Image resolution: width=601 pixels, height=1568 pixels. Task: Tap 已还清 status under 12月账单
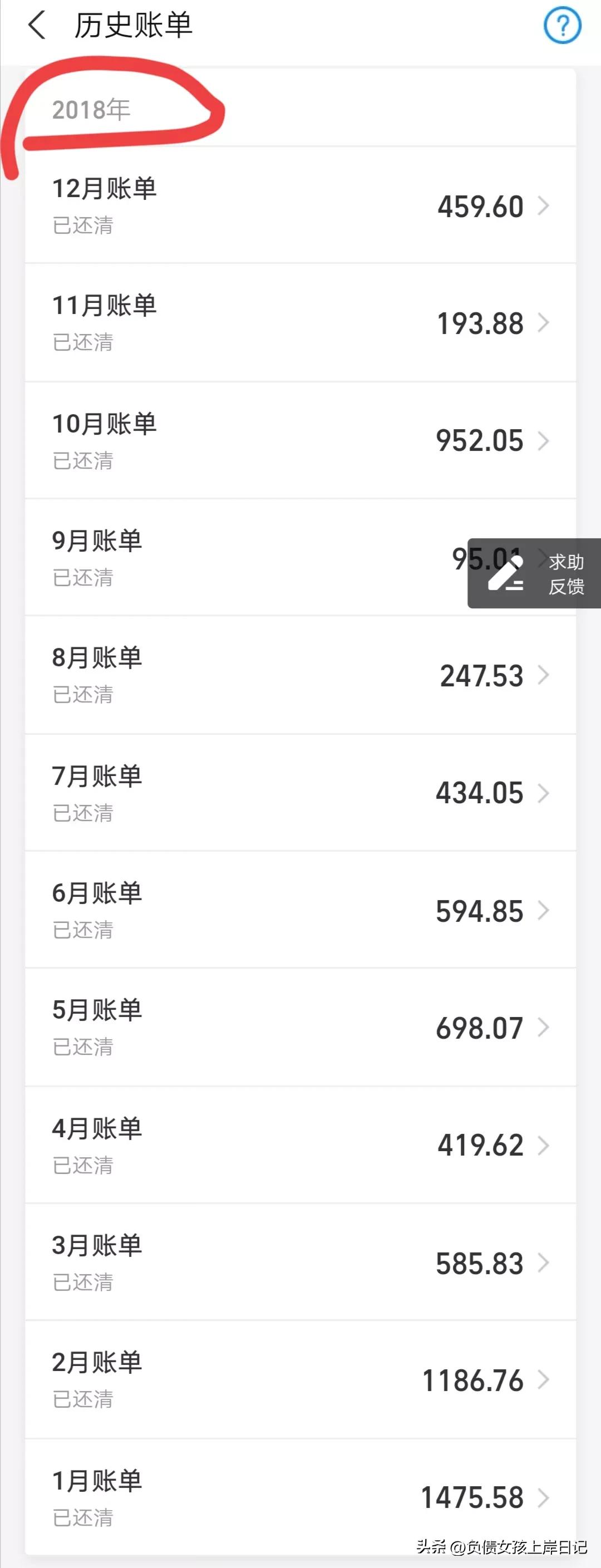[83, 226]
